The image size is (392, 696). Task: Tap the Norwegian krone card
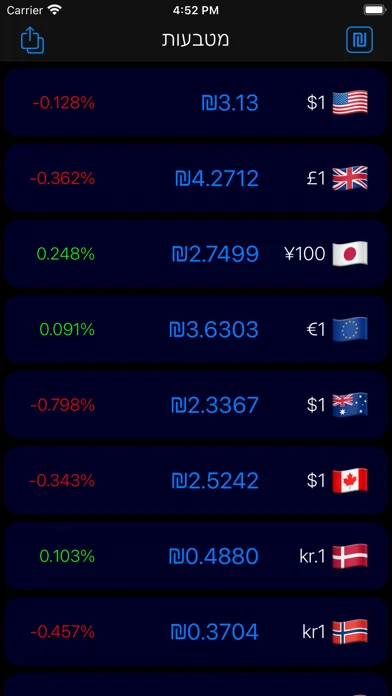pyautogui.click(x=196, y=632)
